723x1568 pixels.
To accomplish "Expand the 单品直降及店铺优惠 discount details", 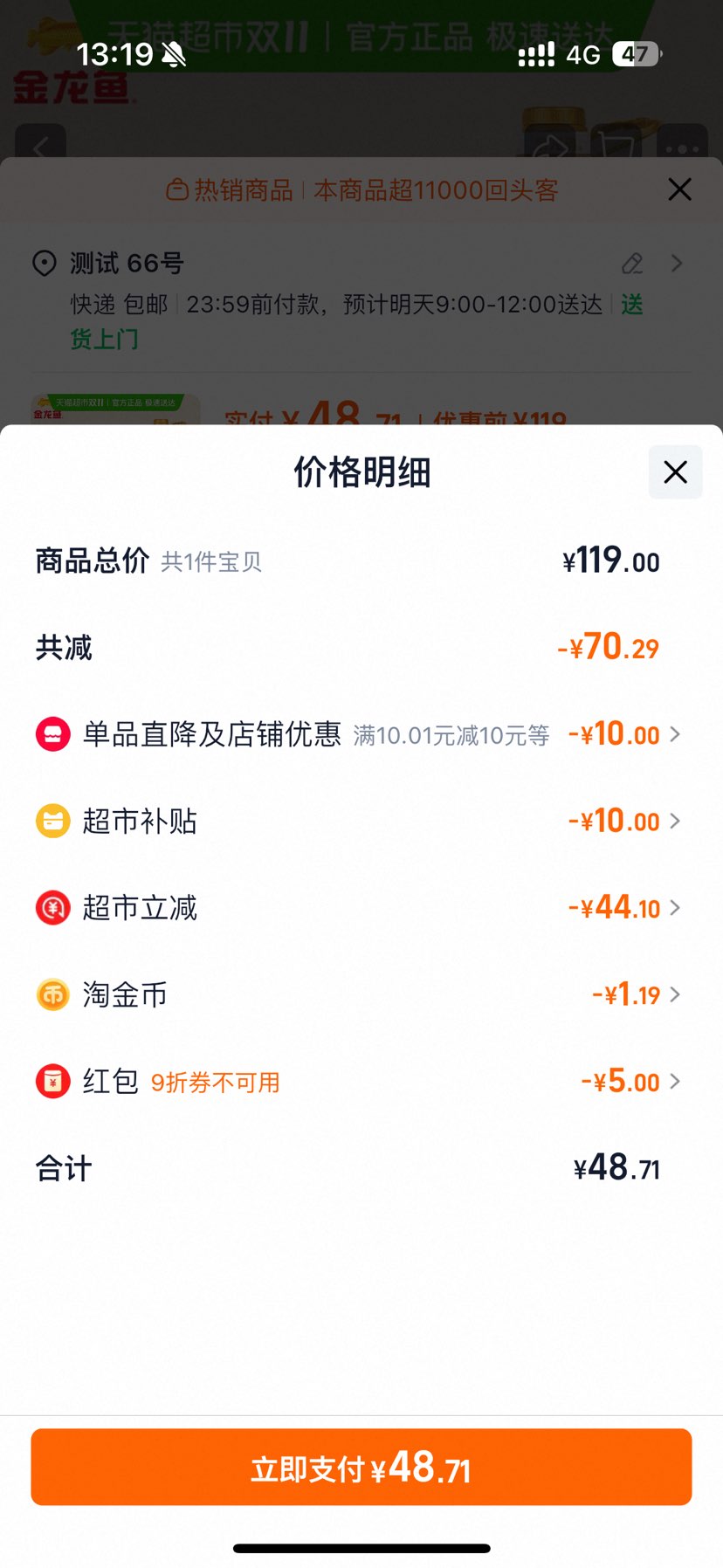I will click(x=677, y=734).
